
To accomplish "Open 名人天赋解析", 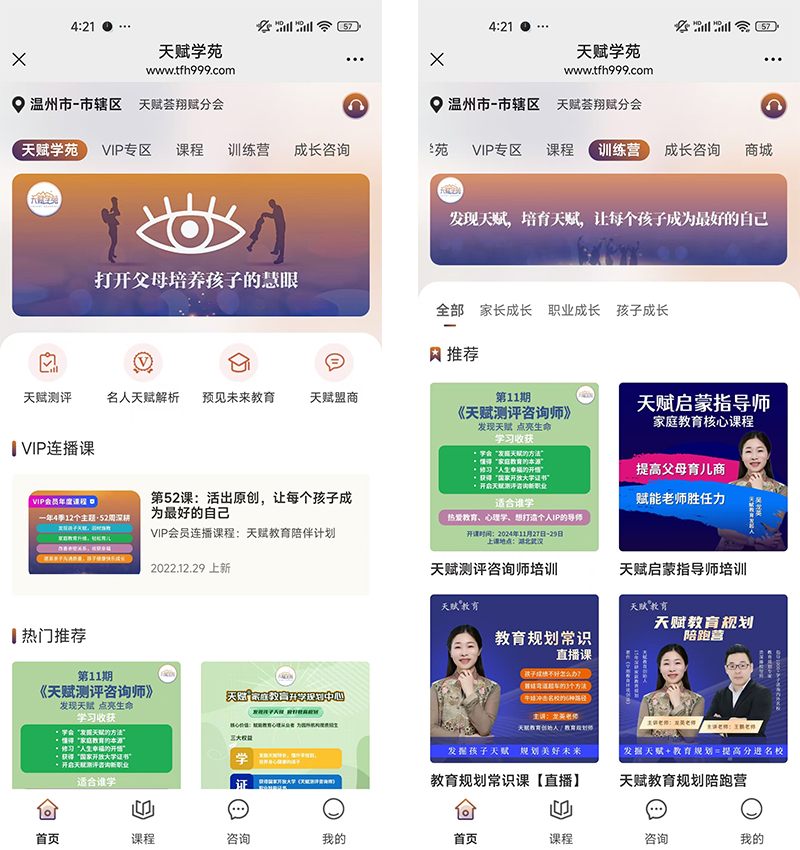I will pyautogui.click(x=143, y=373).
